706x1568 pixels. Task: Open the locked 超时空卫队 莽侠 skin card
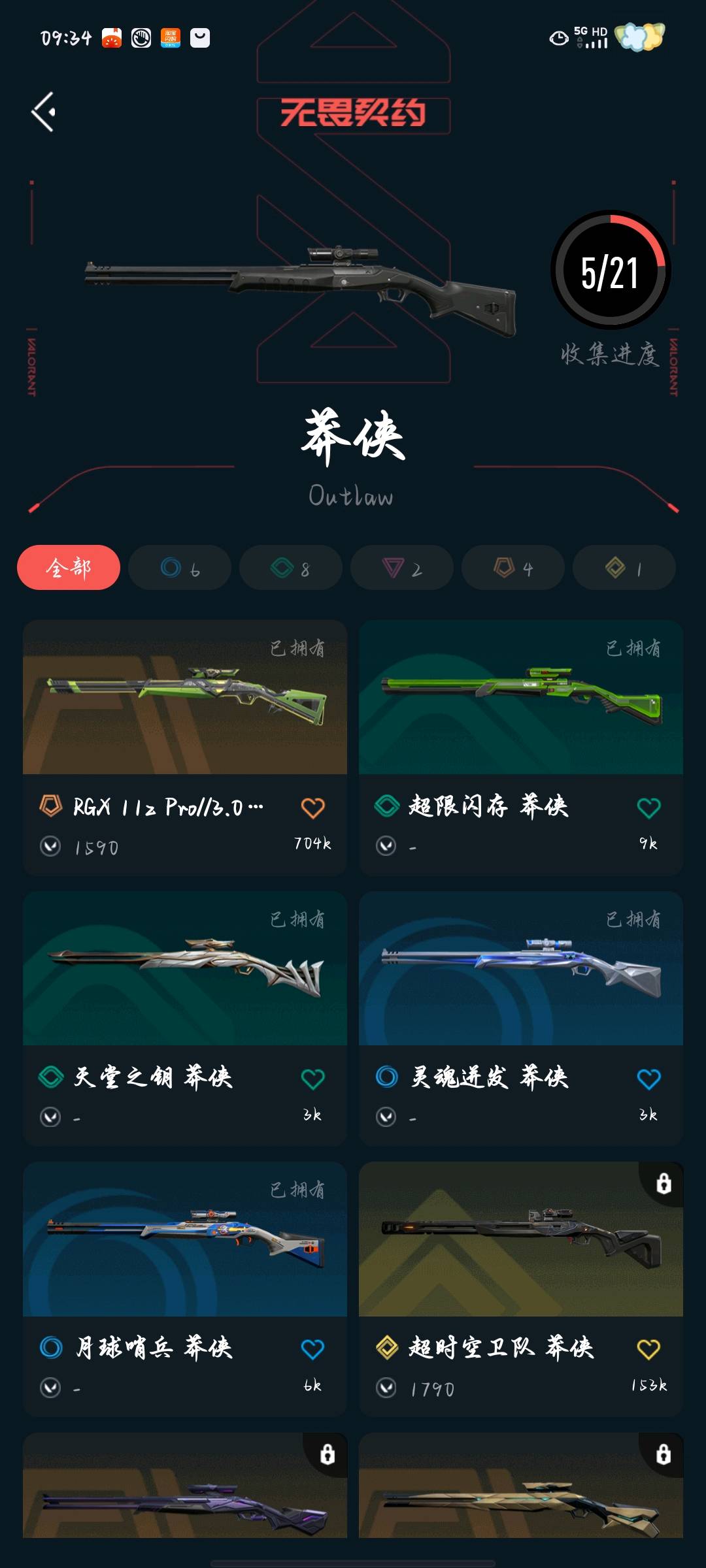[x=521, y=1289]
